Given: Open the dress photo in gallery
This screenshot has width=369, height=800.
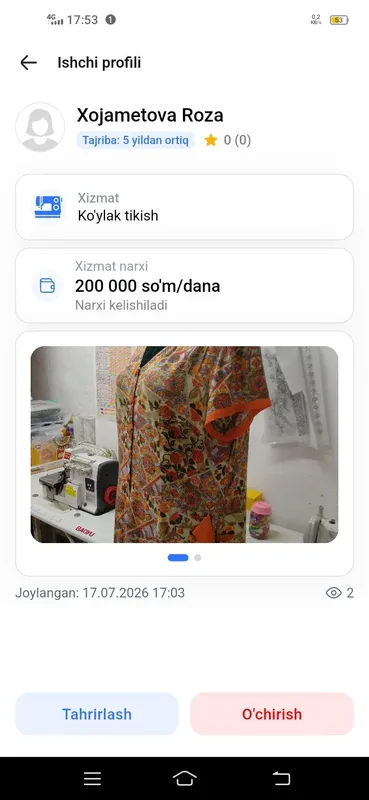Looking at the screenshot, I should 184,444.
